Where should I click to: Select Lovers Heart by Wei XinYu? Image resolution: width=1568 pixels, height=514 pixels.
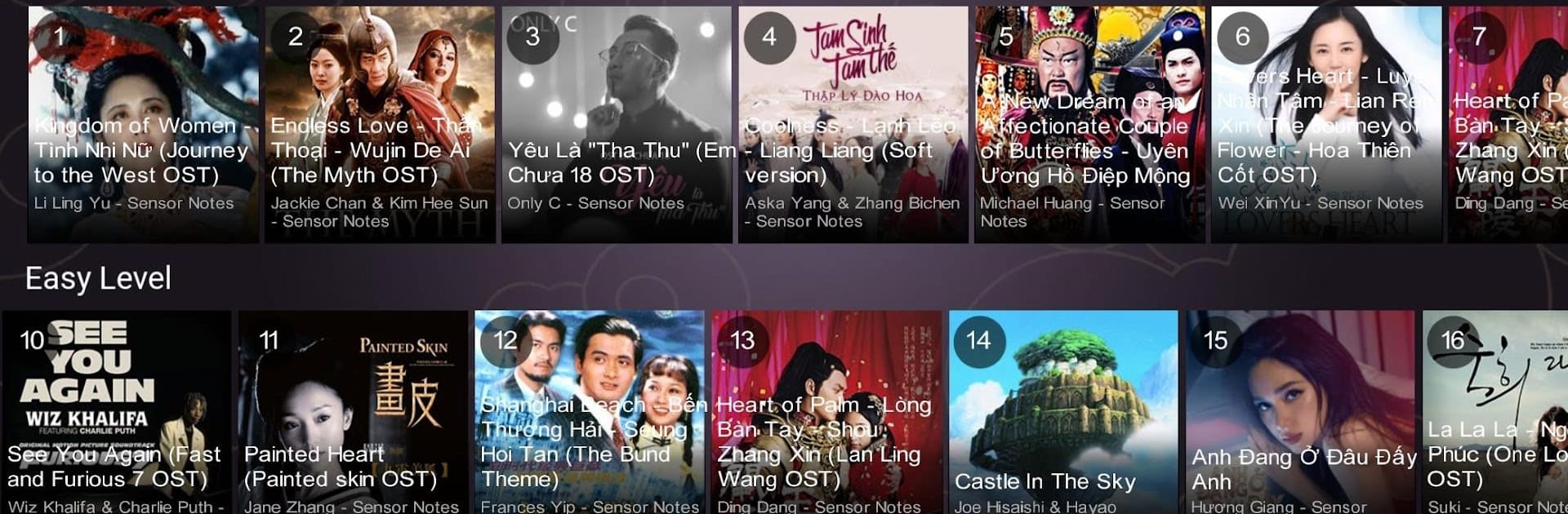(x=1325, y=124)
